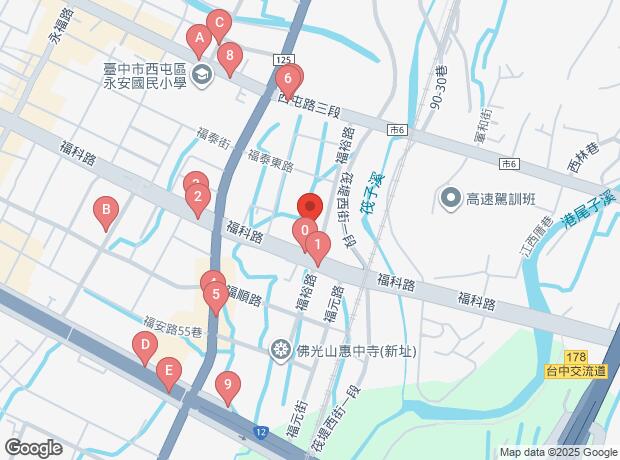Open 高速駕訓班 place icon

(450, 199)
